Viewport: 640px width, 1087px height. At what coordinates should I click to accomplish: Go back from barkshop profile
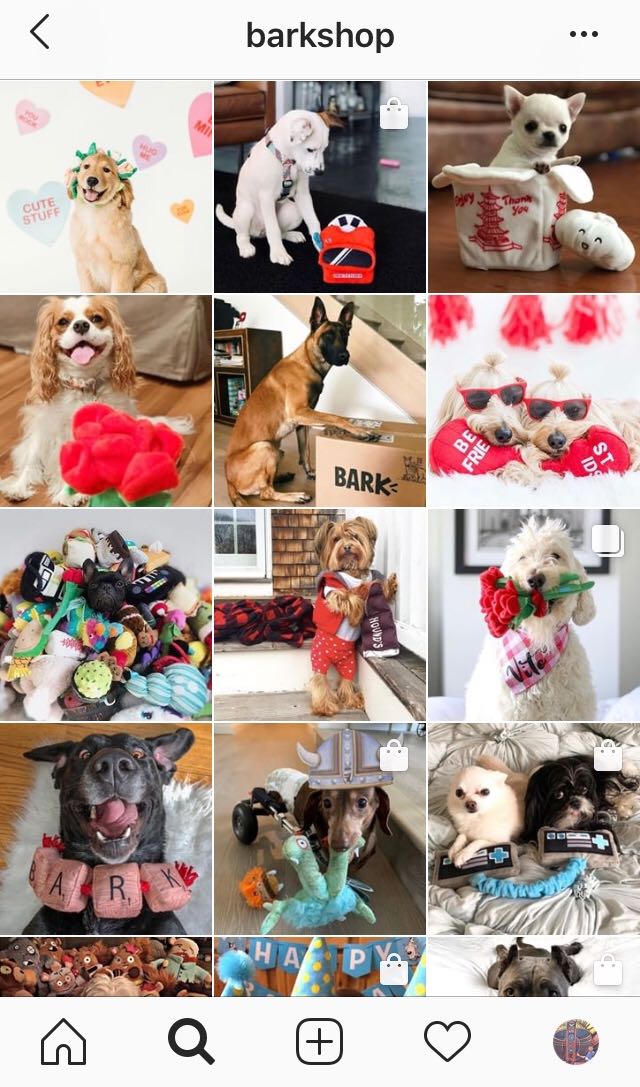[x=39, y=33]
